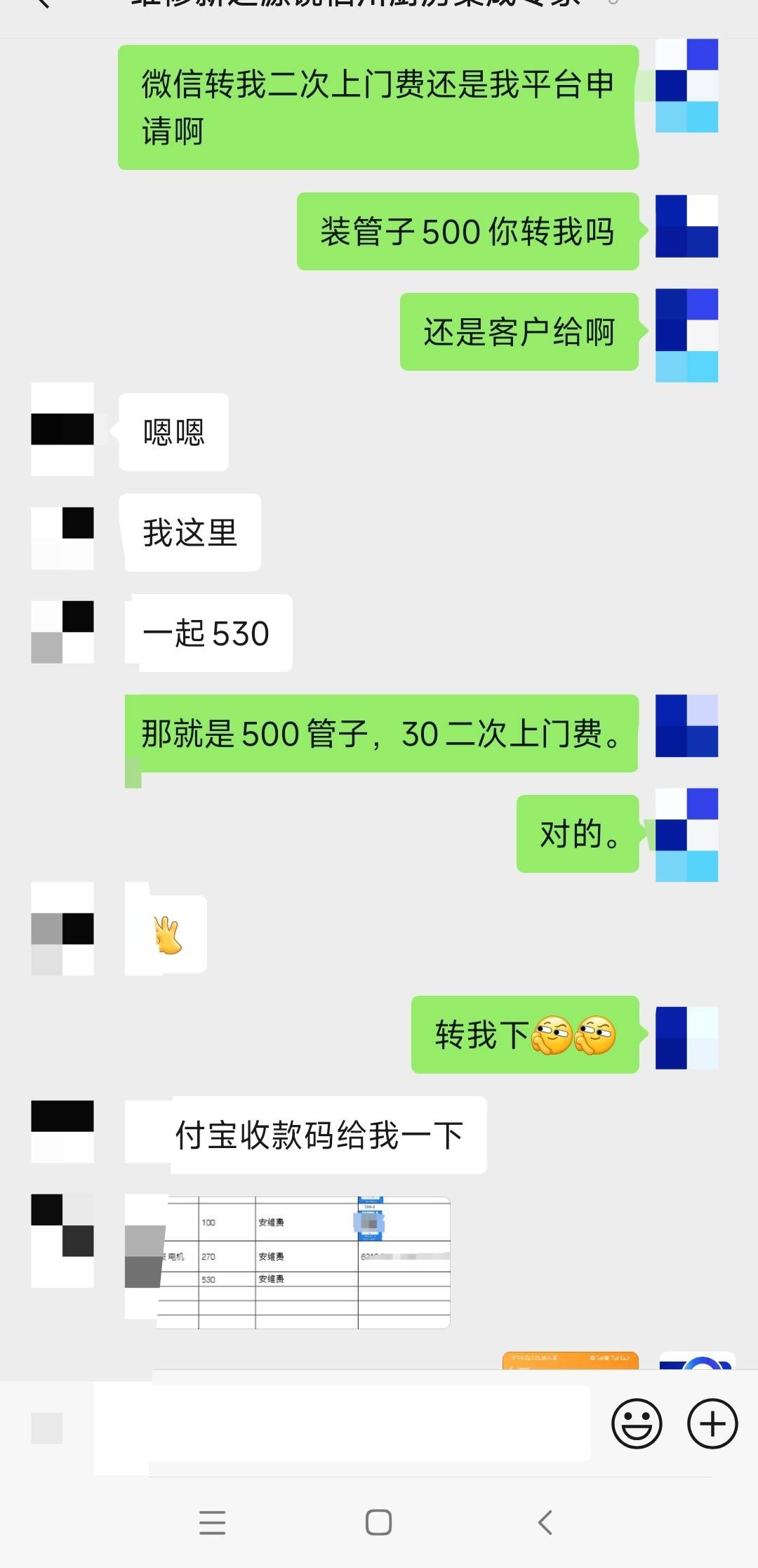Screen dimensions: 758x1568
Task: Open the plus attachment menu
Action: click(712, 1423)
